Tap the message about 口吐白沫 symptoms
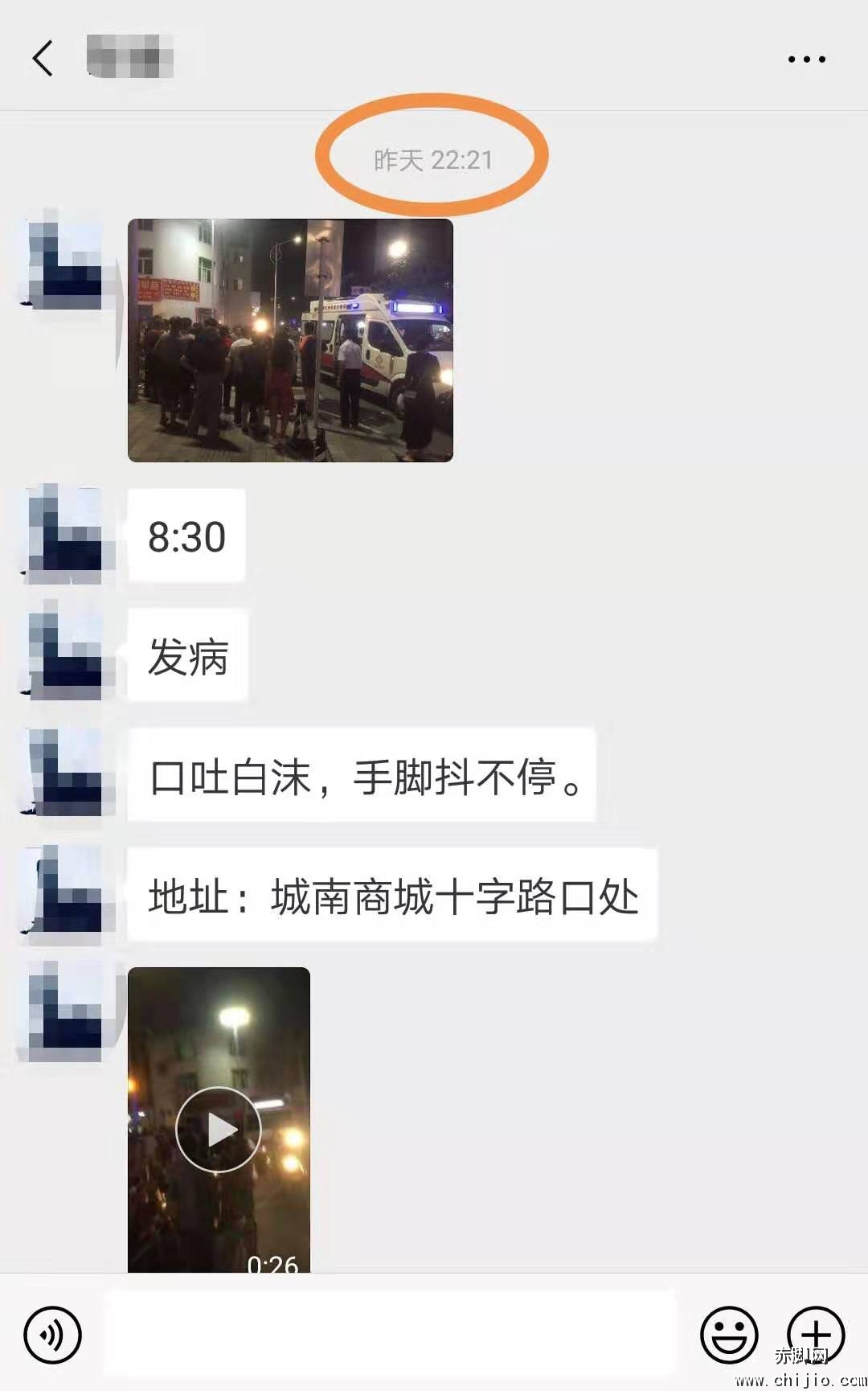Viewport: 868px width, 1391px height. tap(362, 778)
